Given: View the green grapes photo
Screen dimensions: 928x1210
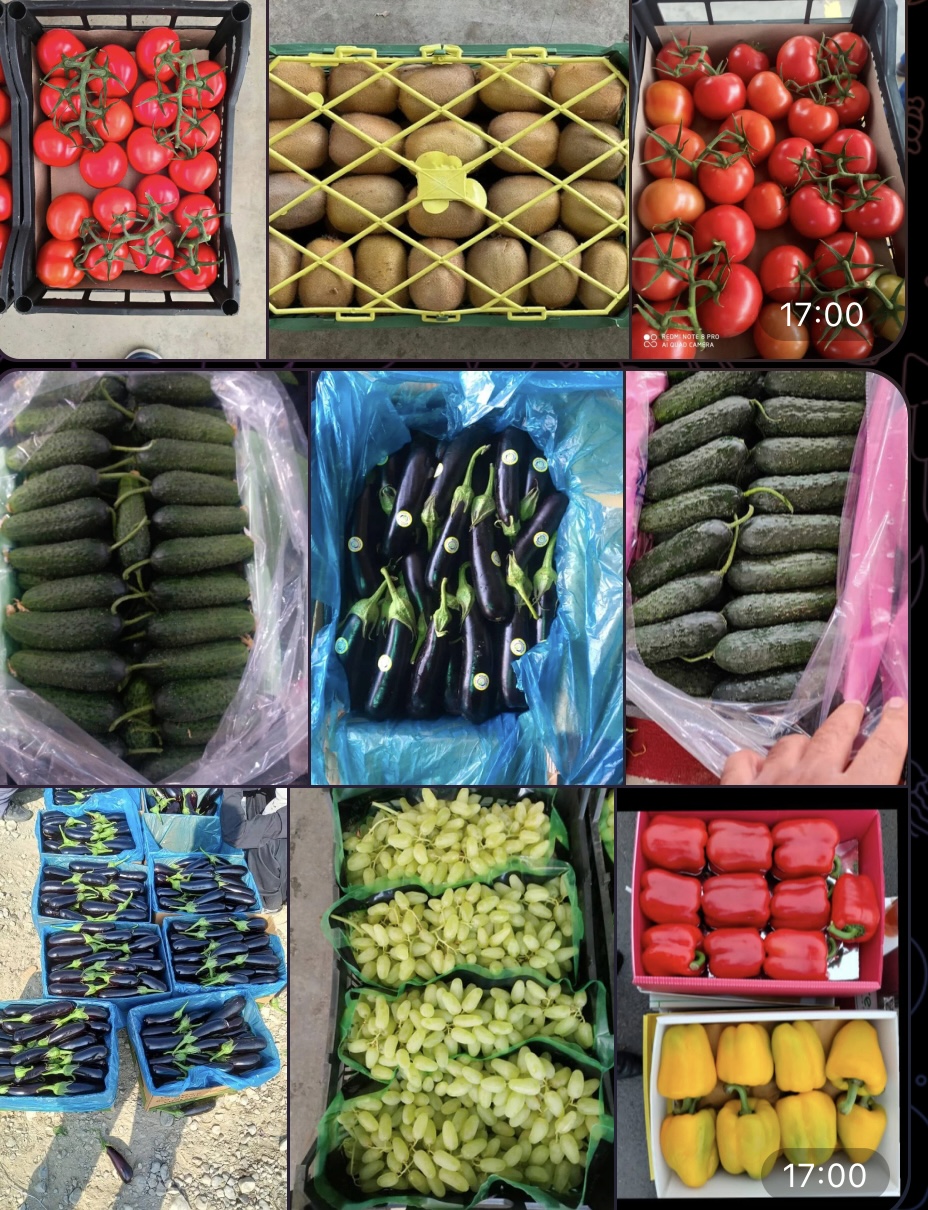Looking at the screenshot, I should point(451,997).
